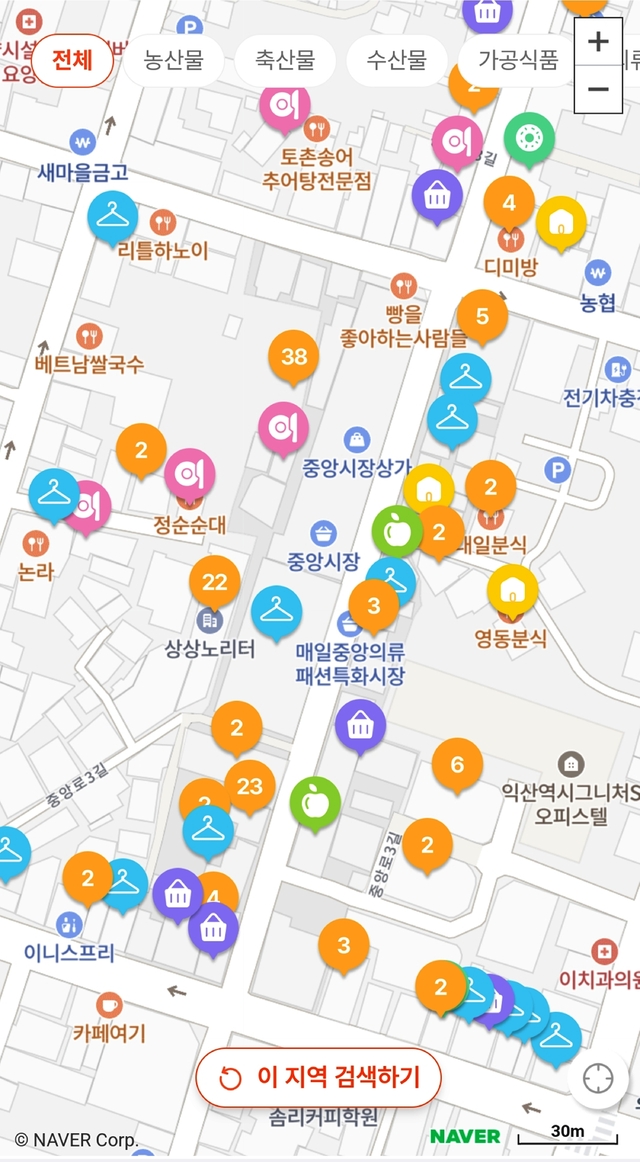Open the cluster marker showing 38
640x1162 pixels.
[294, 355]
